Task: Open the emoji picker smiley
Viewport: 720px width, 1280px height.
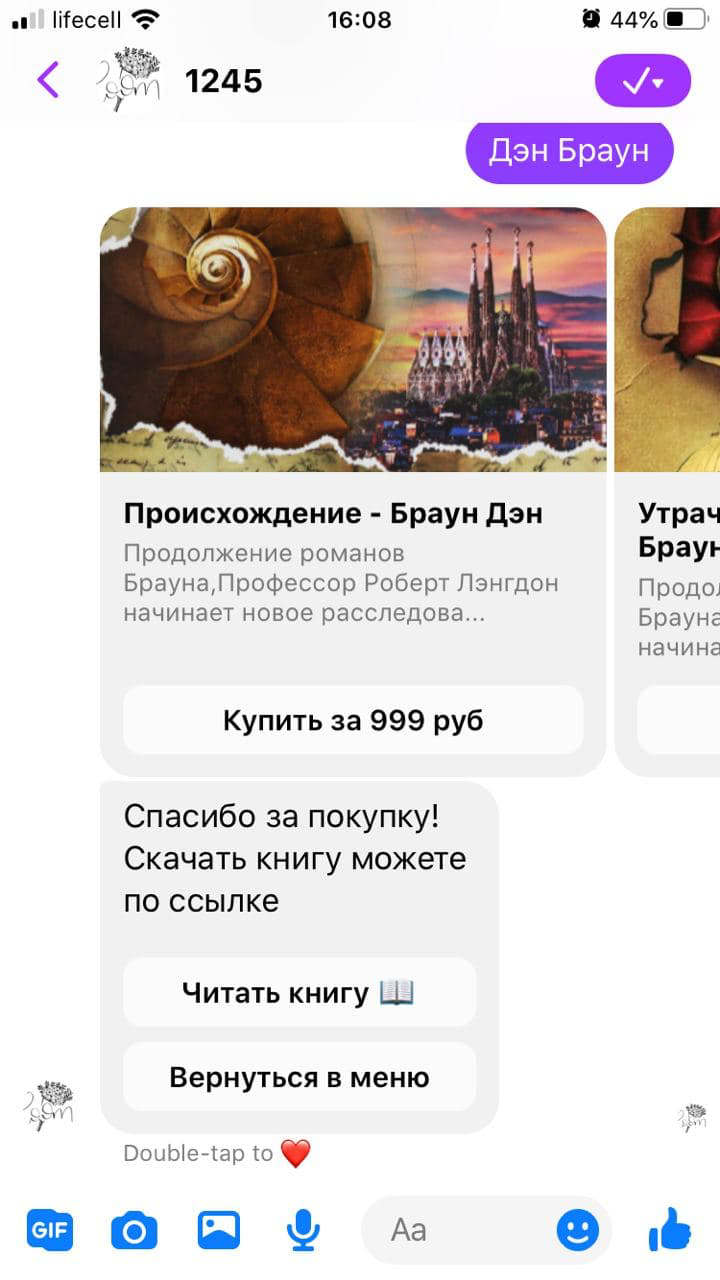Action: point(577,1230)
